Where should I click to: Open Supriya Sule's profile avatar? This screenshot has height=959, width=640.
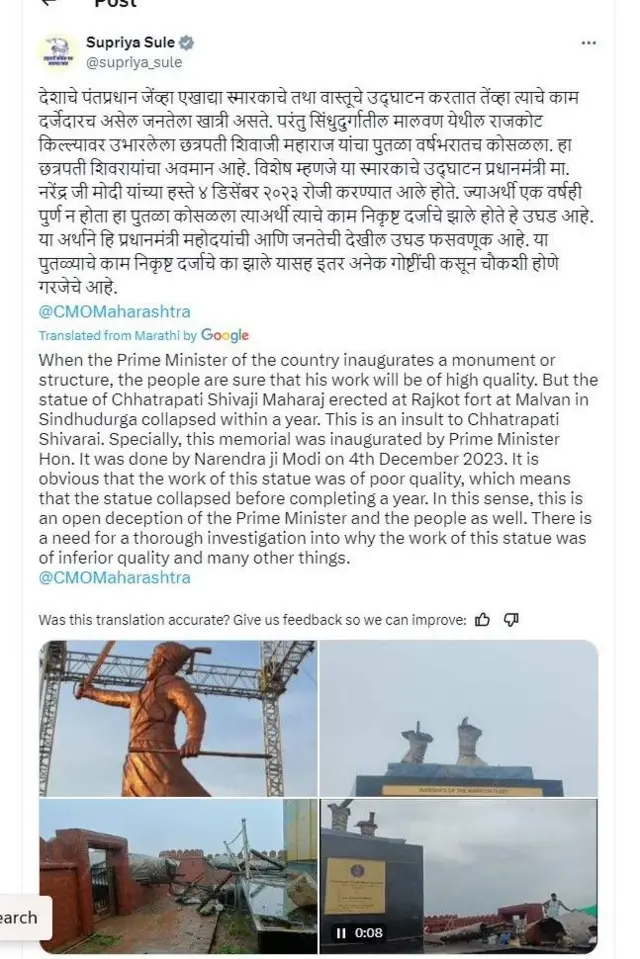(x=59, y=52)
